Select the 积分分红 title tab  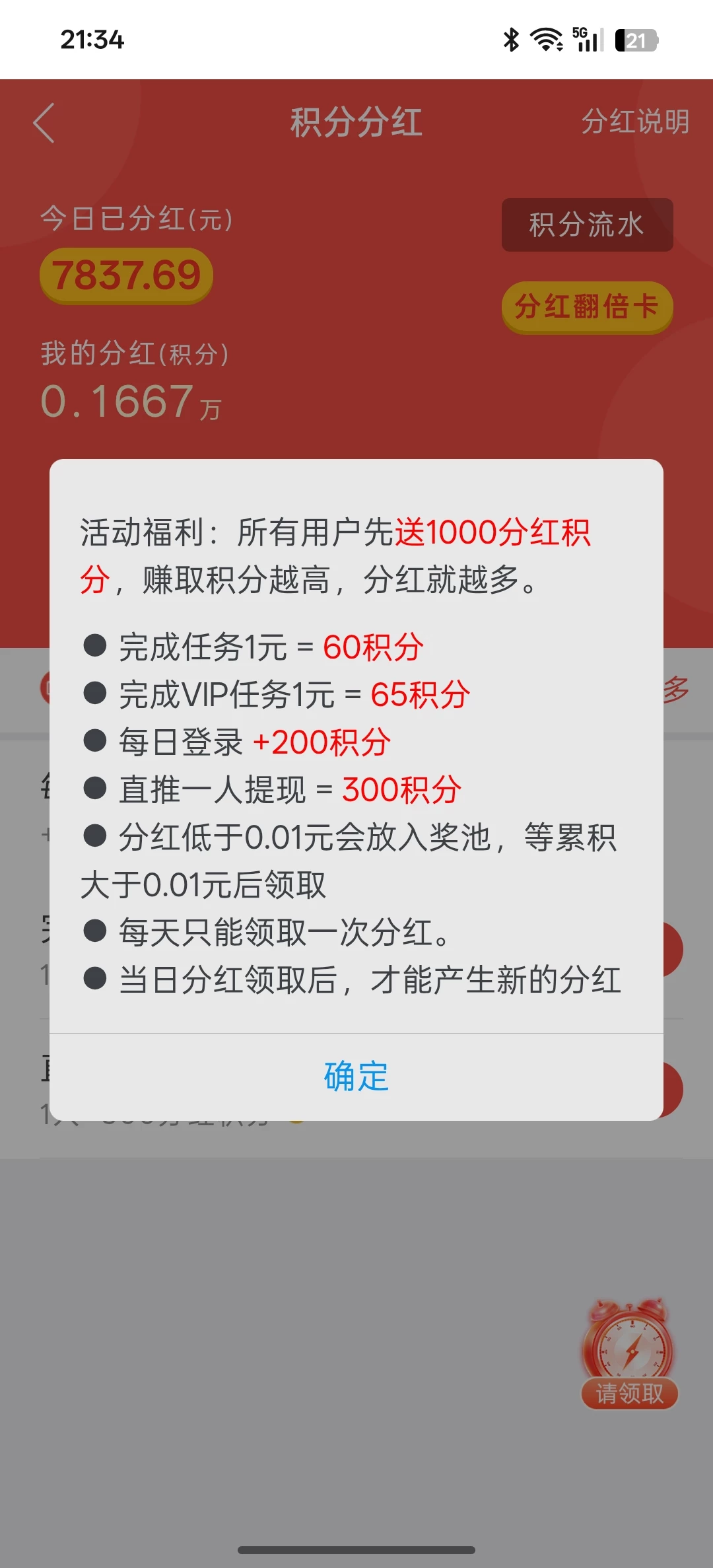[x=356, y=122]
